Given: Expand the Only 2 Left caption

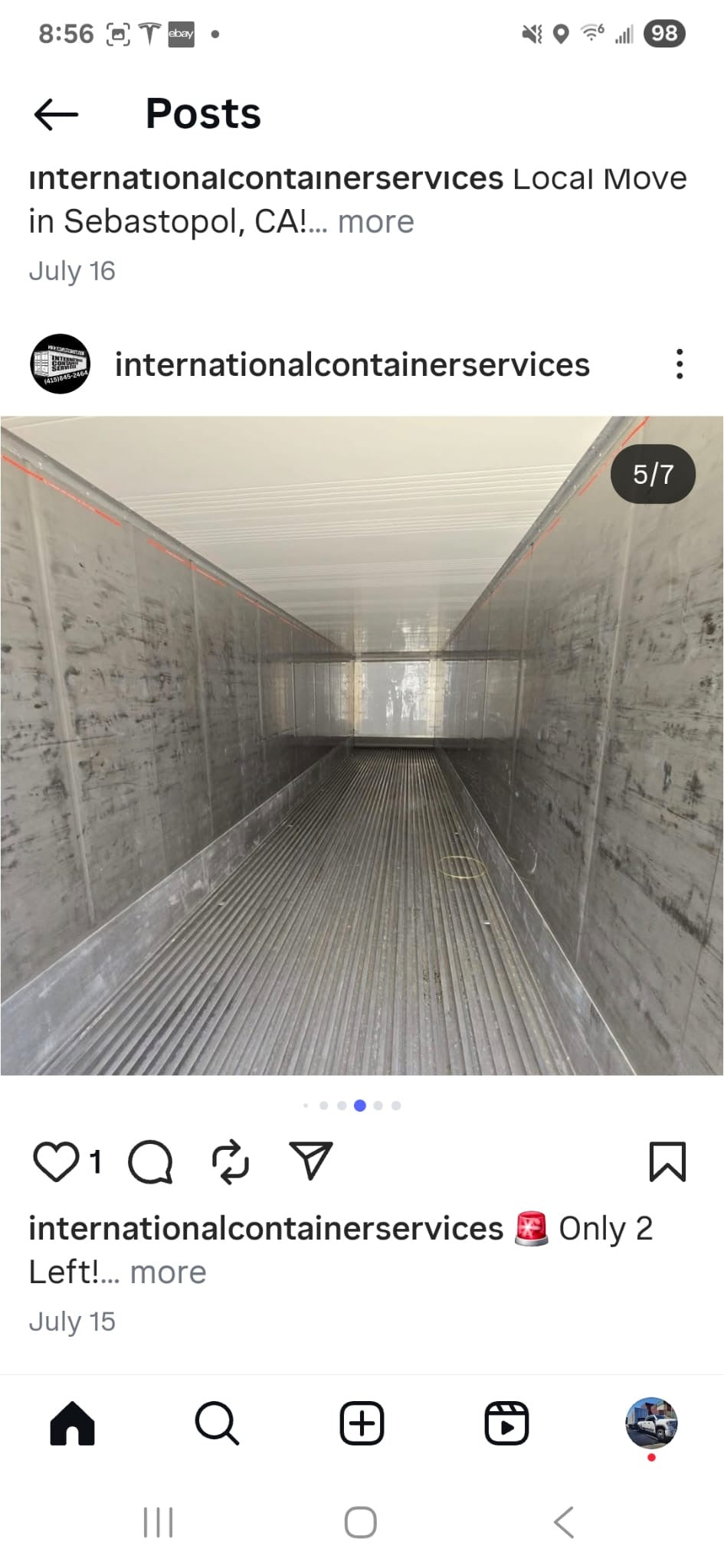Looking at the screenshot, I should 168,1272.
